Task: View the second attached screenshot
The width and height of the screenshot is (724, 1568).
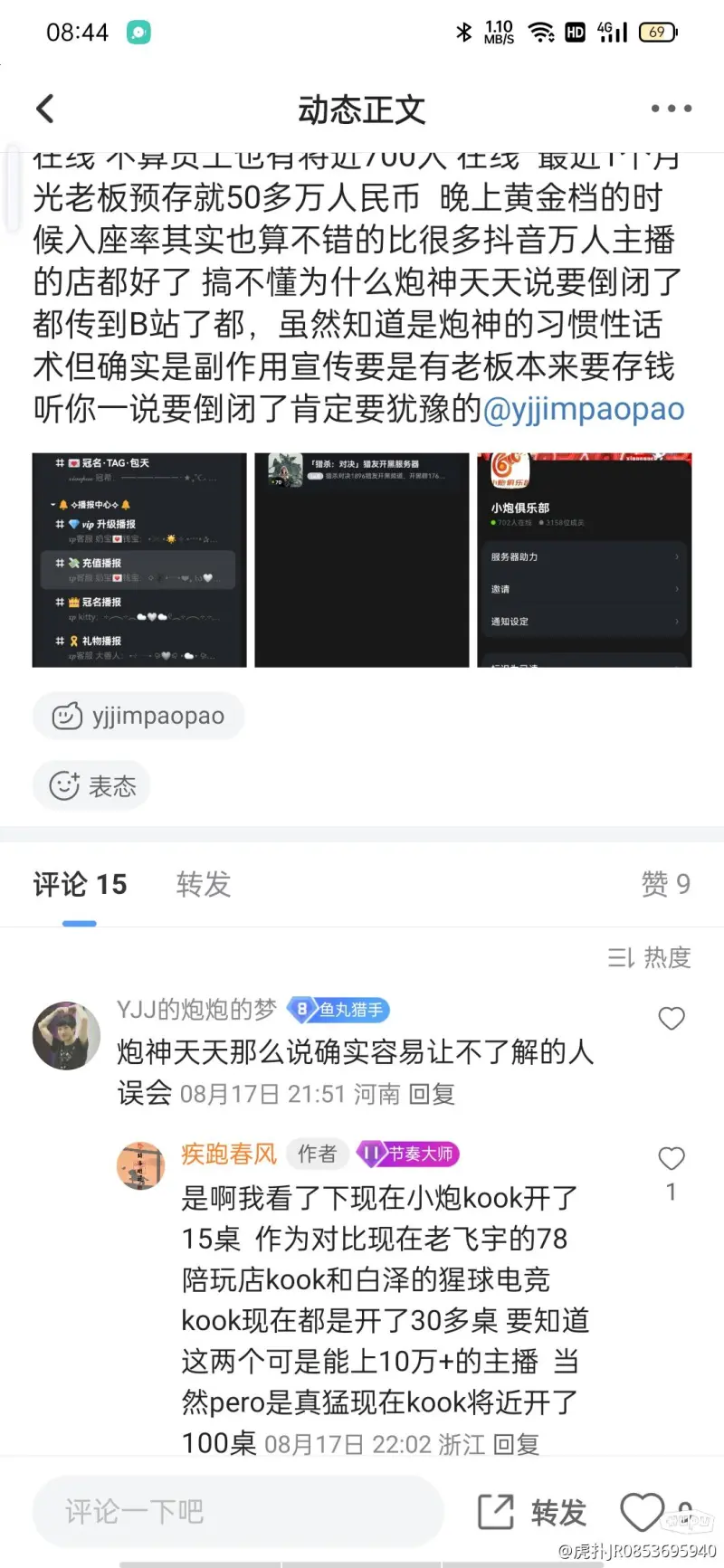Action: pos(361,560)
